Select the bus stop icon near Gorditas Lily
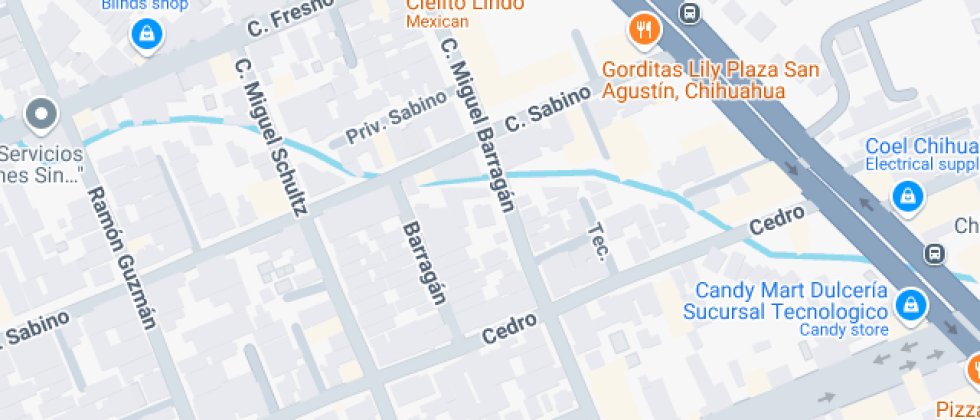Viewport: 980px width, 420px height. (689, 12)
